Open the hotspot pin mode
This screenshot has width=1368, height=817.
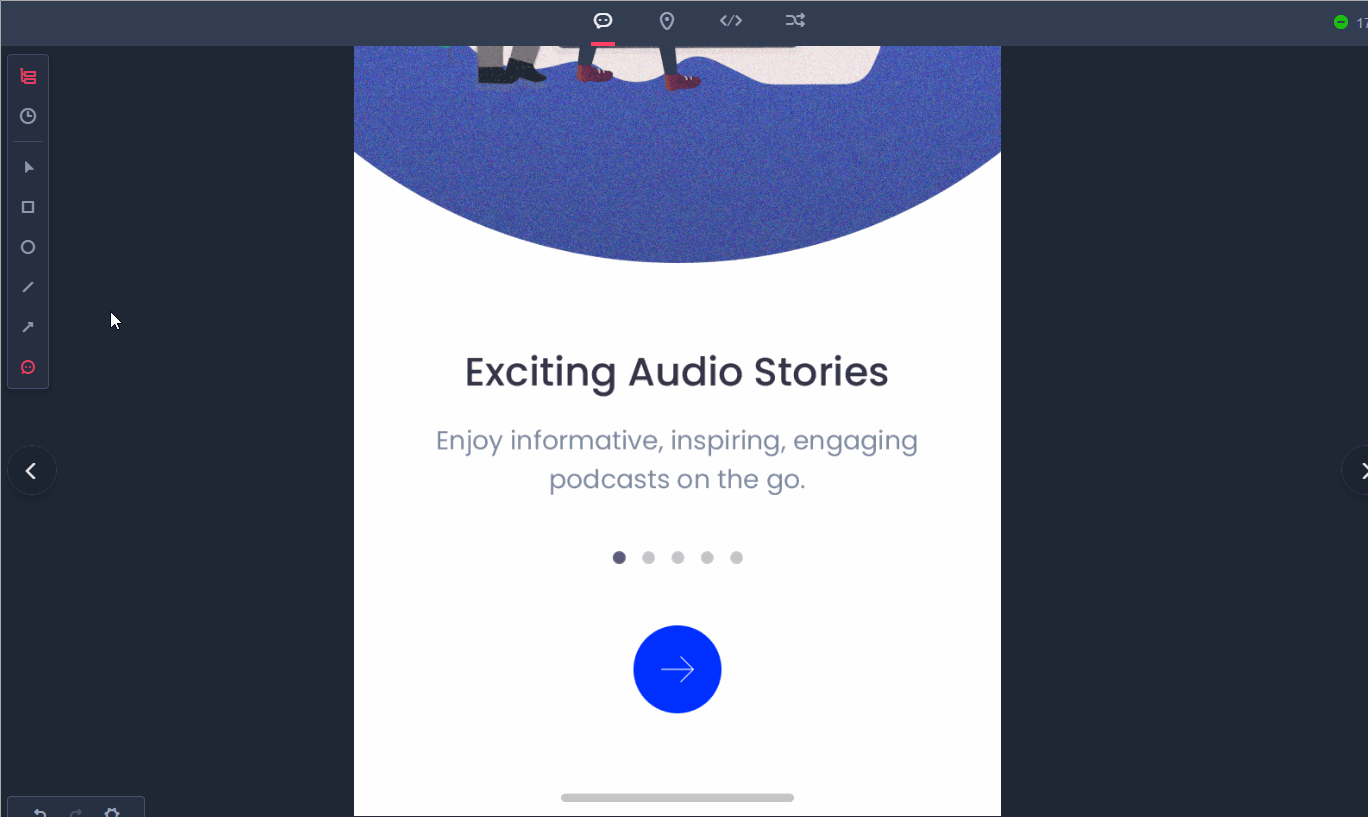667,21
